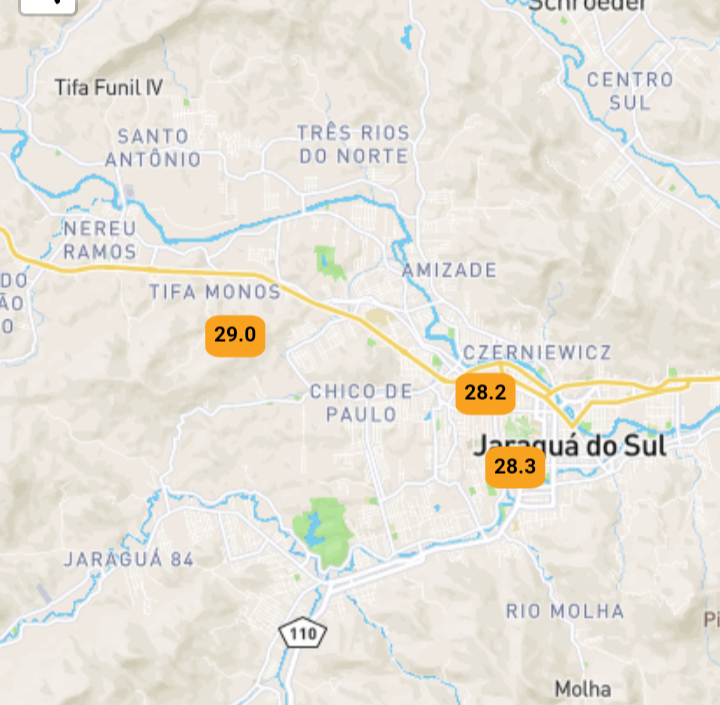Open the 29.0 temperature marker
This screenshot has width=720, height=705.
[x=235, y=335]
